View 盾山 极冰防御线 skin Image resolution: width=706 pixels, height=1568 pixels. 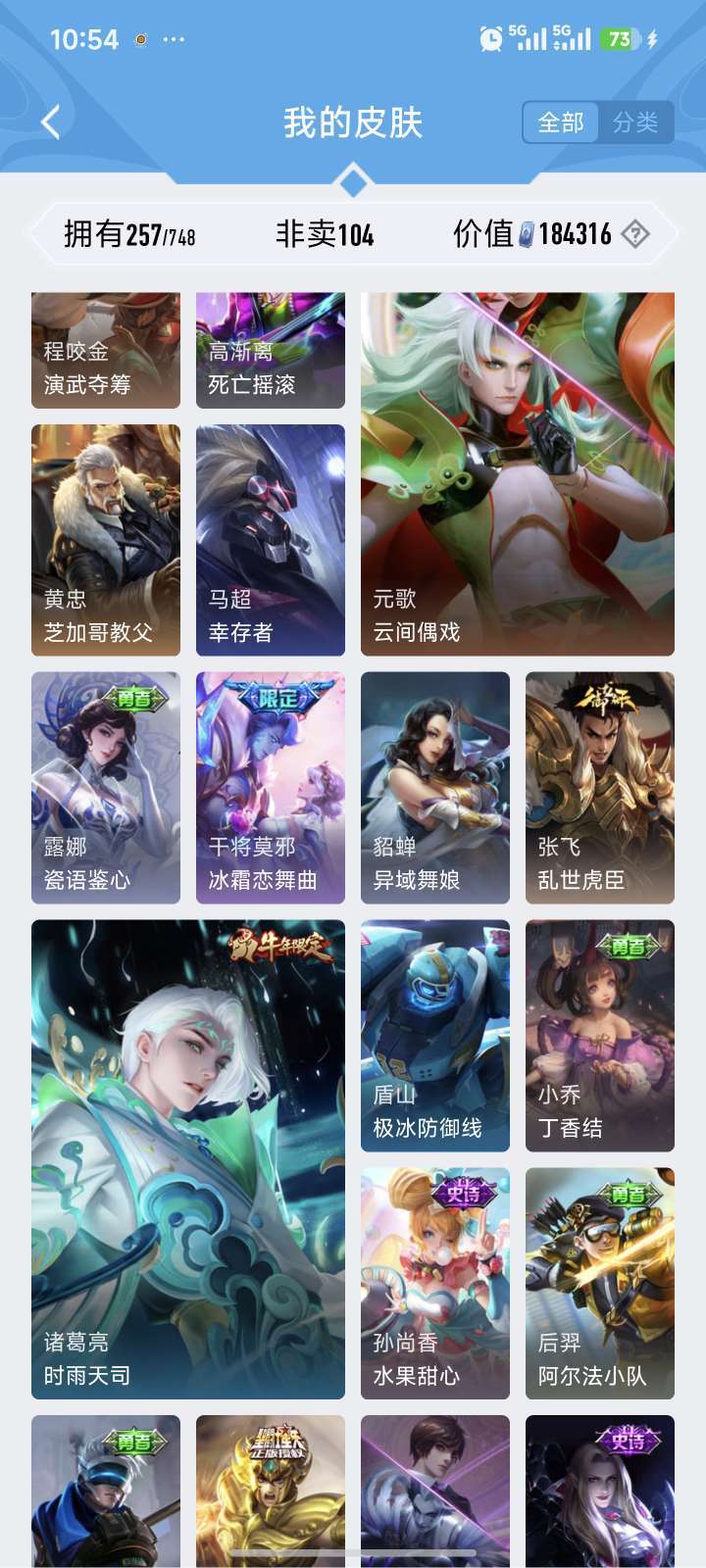(x=435, y=1036)
